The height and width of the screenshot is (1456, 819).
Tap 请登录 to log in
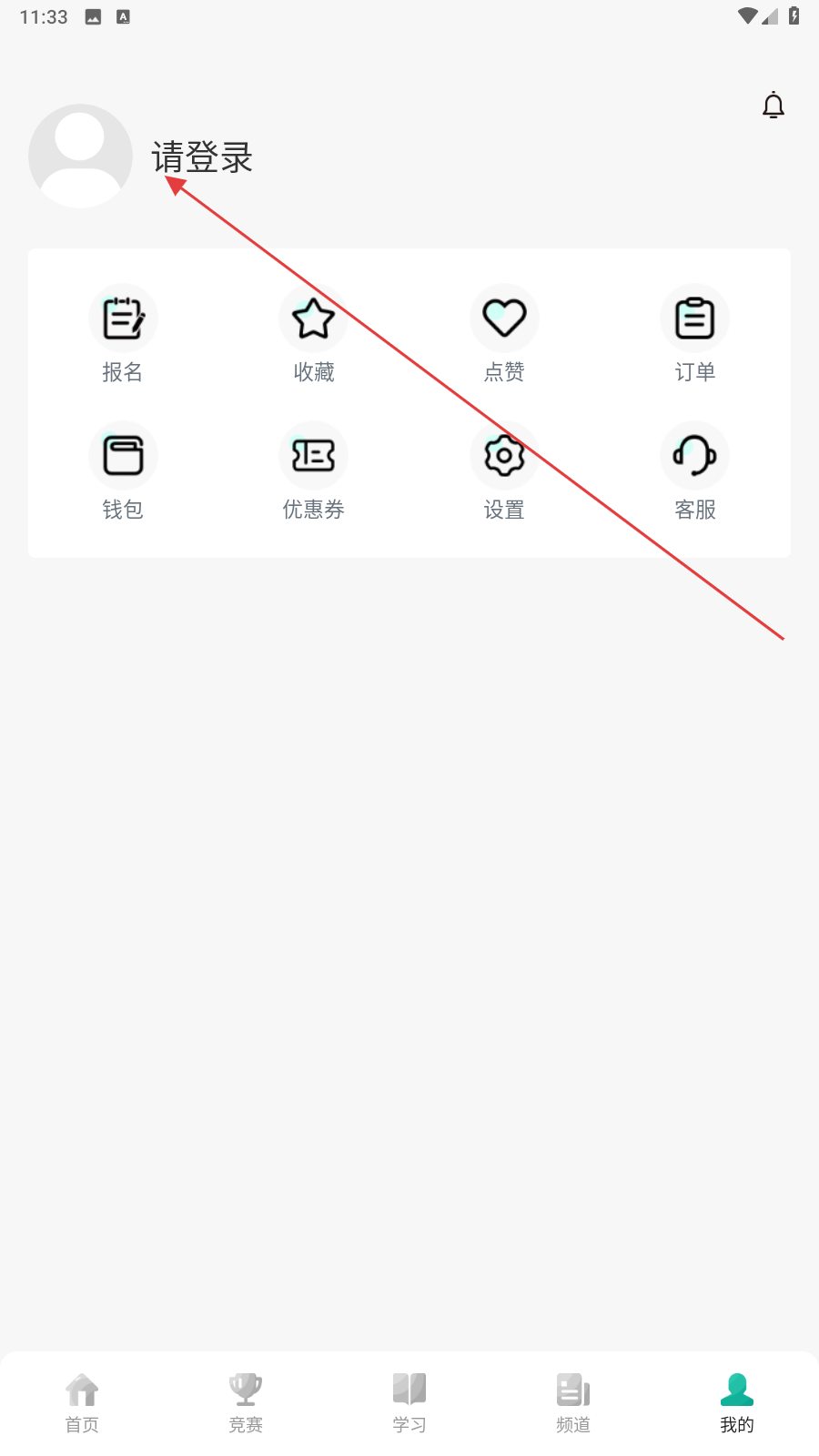coord(202,157)
